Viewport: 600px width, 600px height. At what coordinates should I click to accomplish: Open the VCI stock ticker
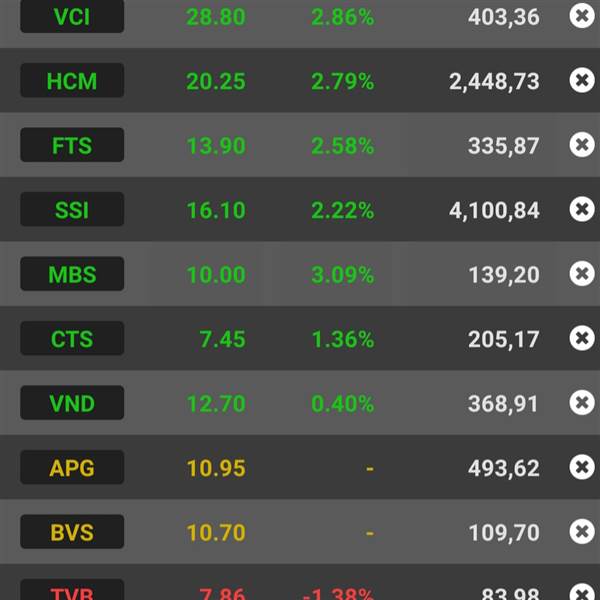[x=72, y=17]
